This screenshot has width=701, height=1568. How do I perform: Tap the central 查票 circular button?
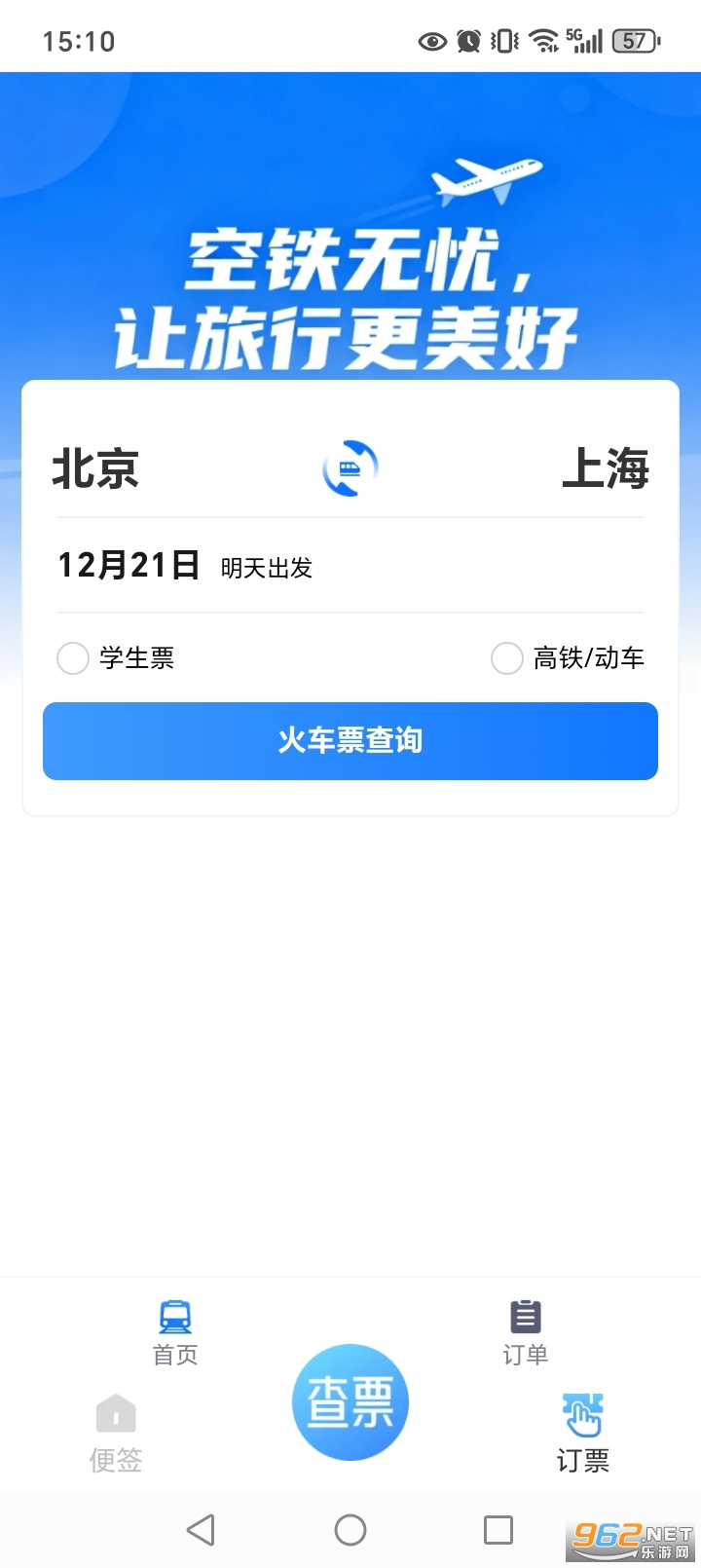[350, 1402]
